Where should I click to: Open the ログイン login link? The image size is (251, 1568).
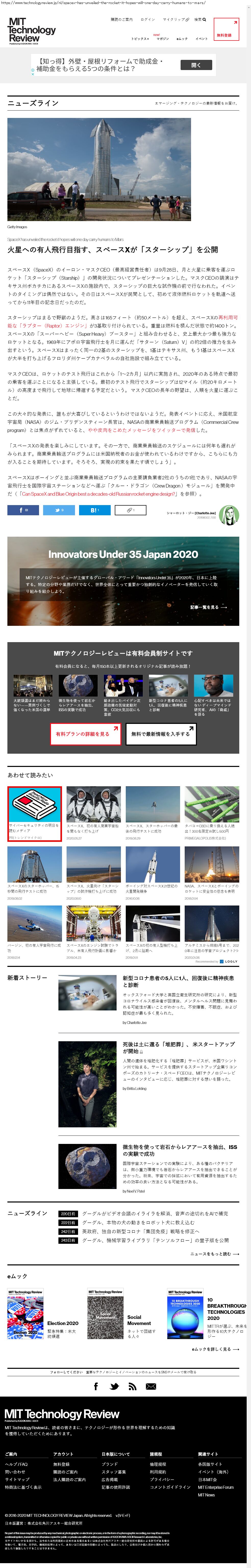click(x=147, y=19)
